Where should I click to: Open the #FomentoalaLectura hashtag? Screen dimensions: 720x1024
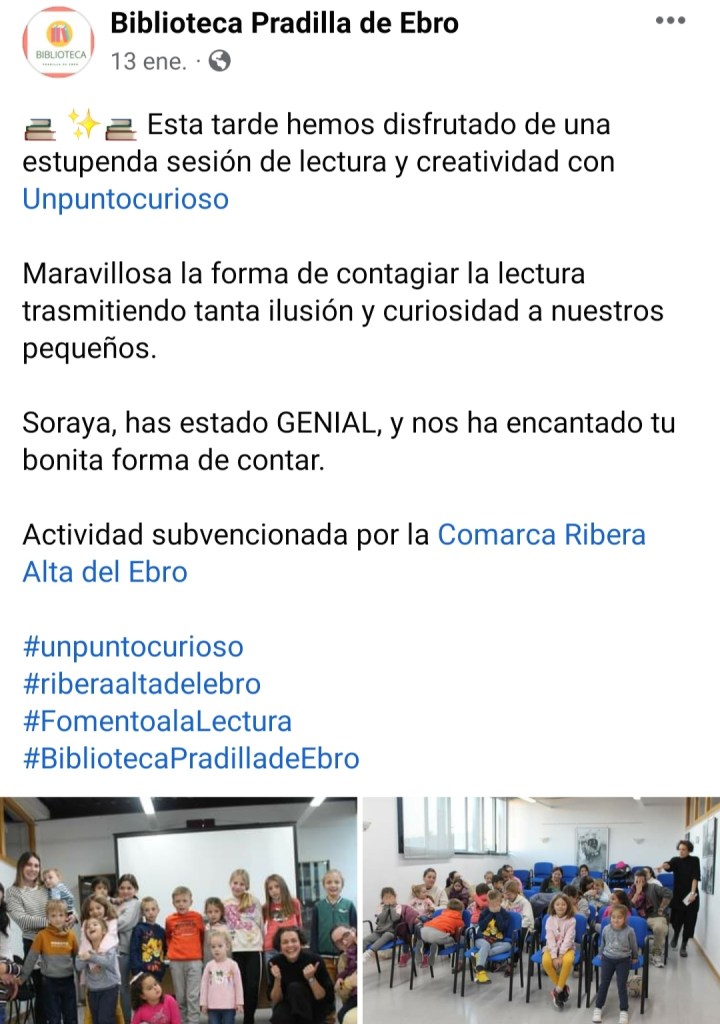click(x=157, y=721)
